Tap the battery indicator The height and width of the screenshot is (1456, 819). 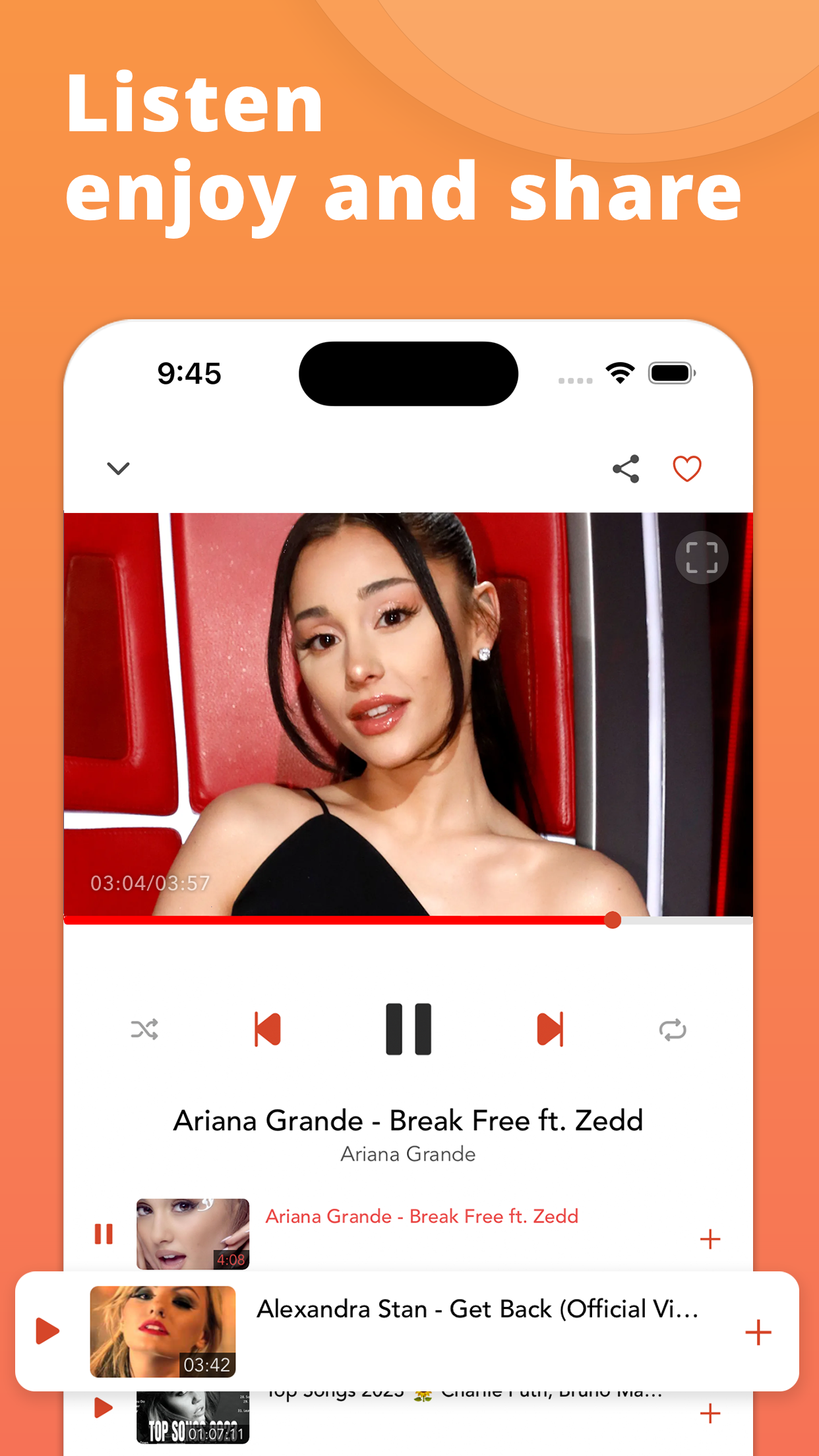[x=671, y=372]
